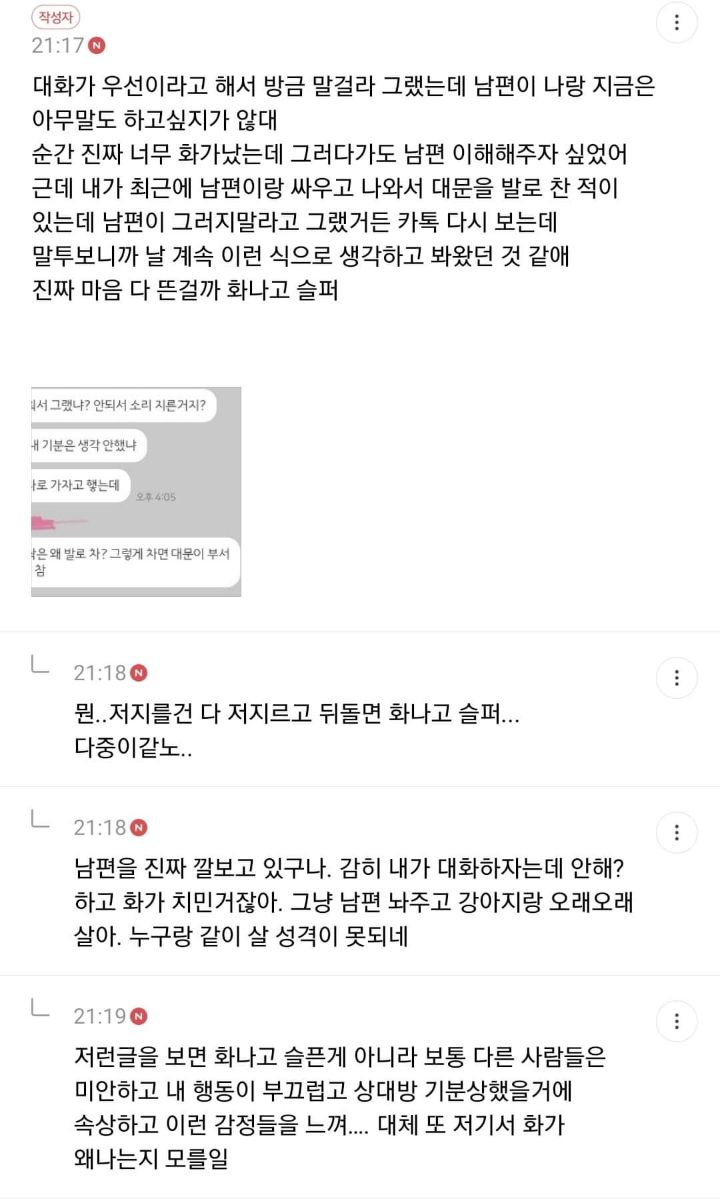The width and height of the screenshot is (720, 1199).
Task: Open the three-dot menu of the 21:19 comment
Action: click(677, 1022)
